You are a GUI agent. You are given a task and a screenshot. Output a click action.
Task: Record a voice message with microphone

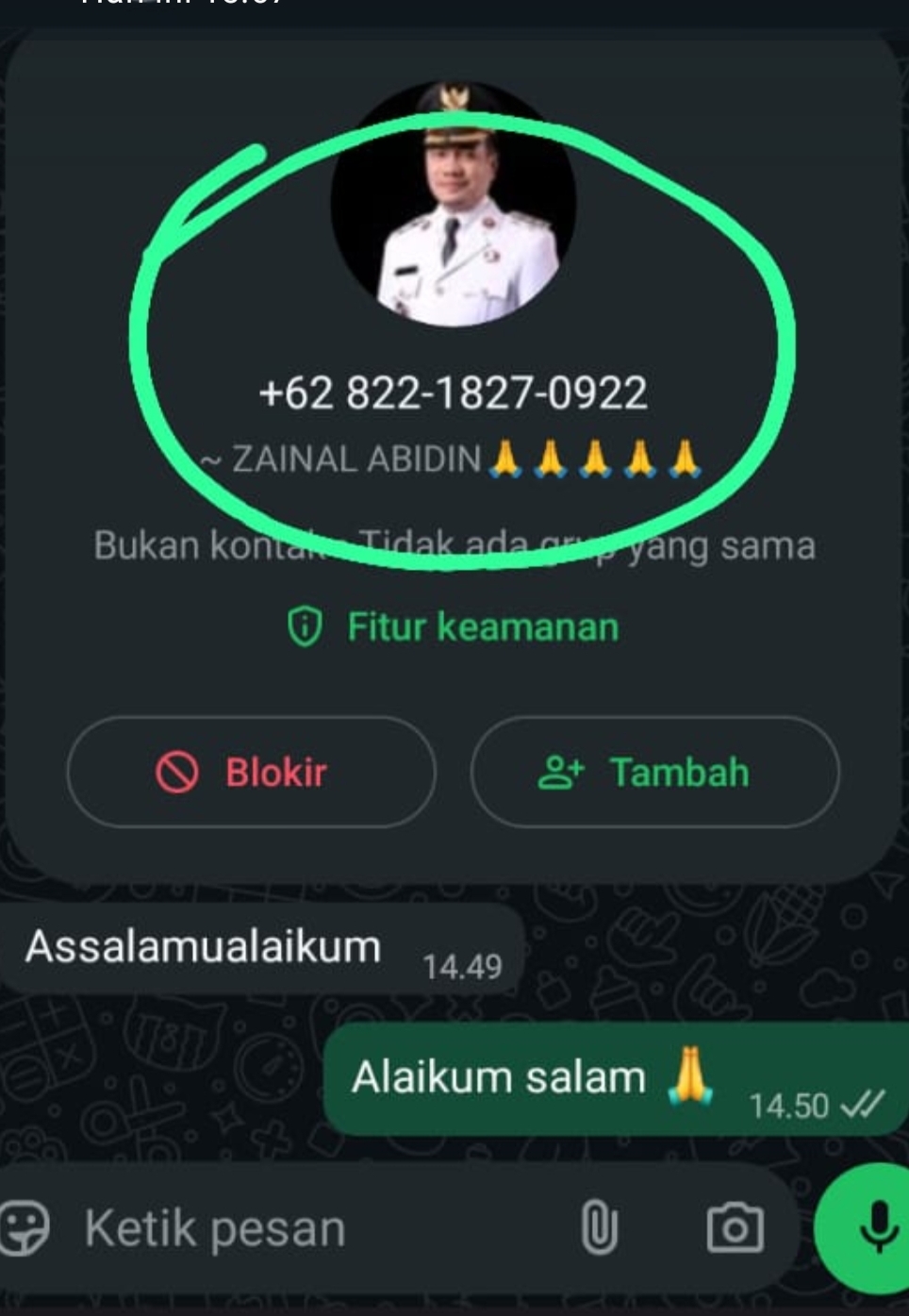click(874, 1226)
